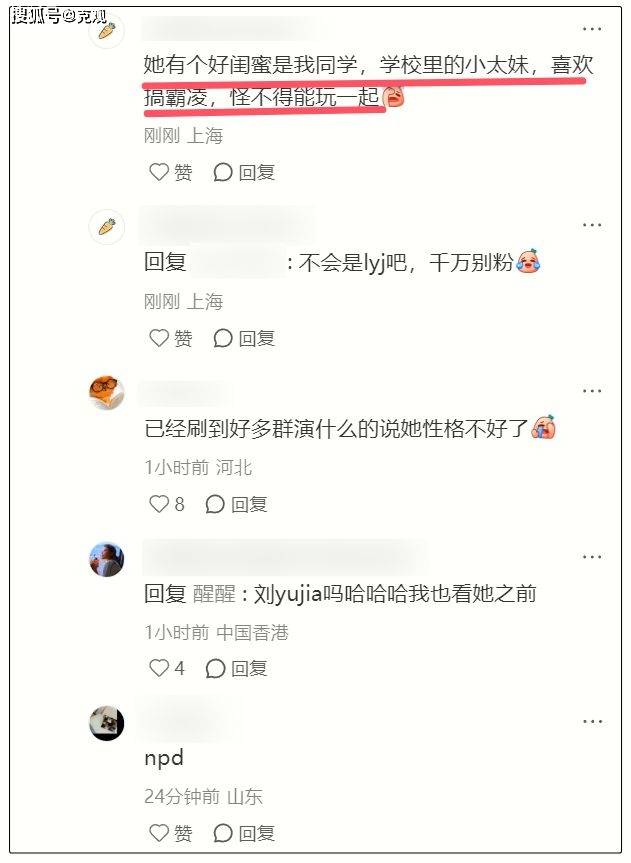Open the mentioned user 醒醒 in the reply

click(215, 594)
